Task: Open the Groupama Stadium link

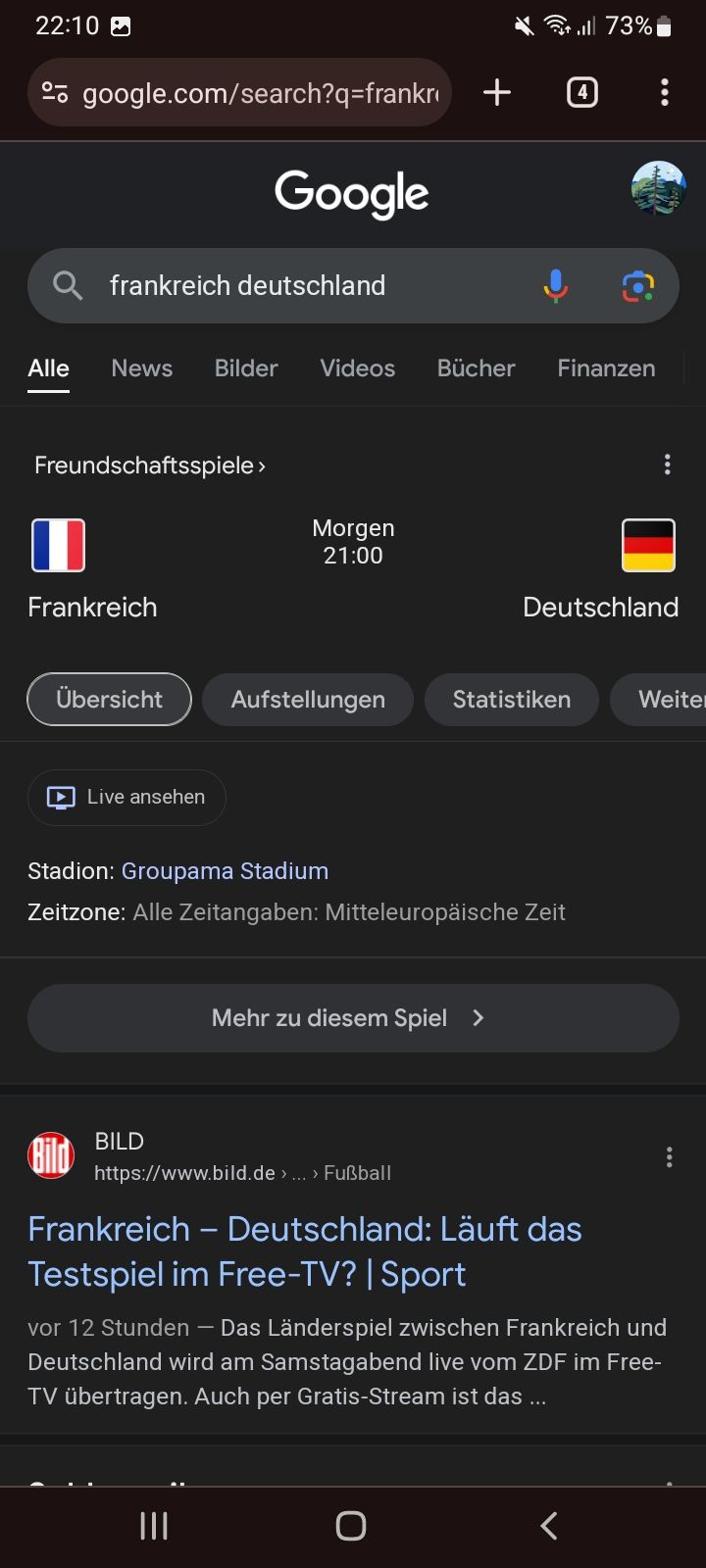Action: pyautogui.click(x=225, y=871)
